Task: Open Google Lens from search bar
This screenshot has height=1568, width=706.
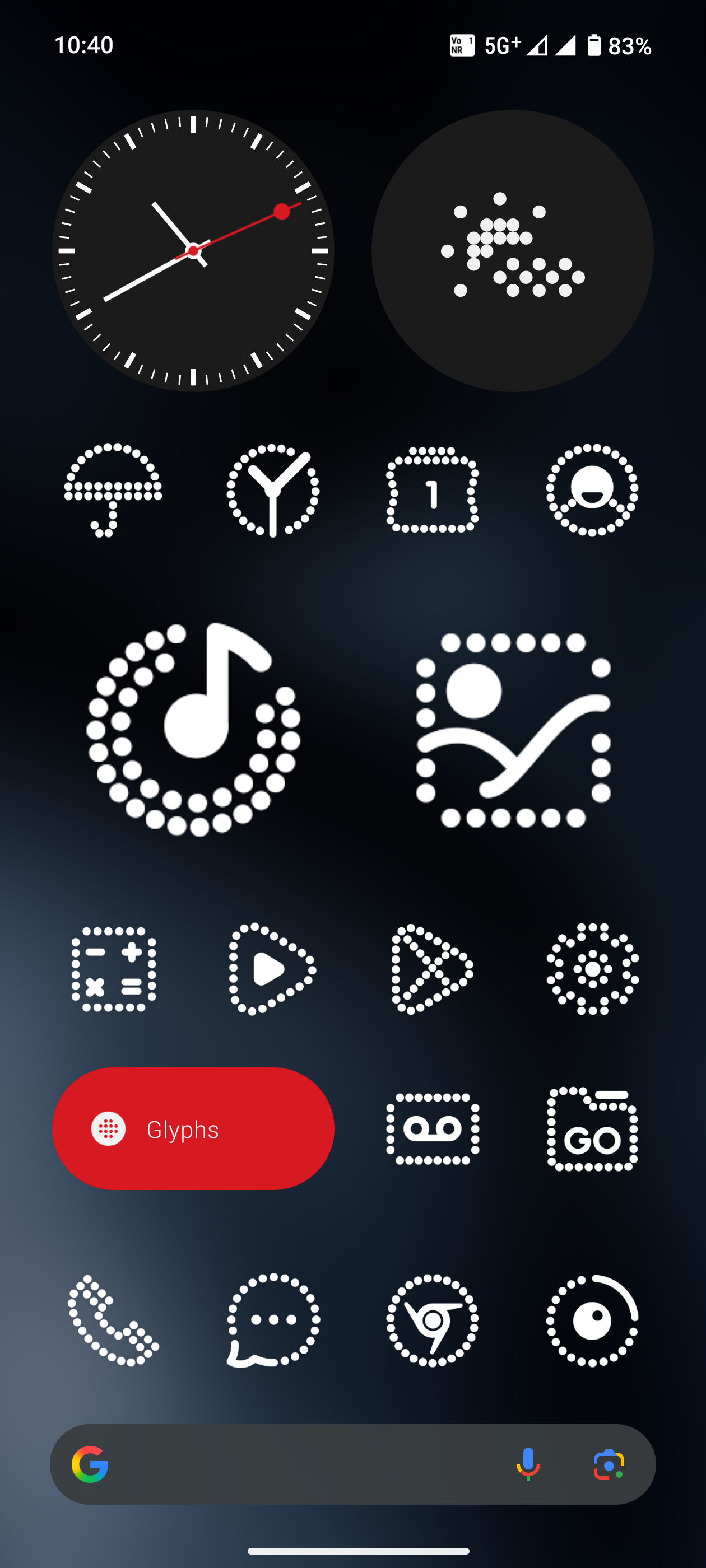Action: (x=609, y=1464)
